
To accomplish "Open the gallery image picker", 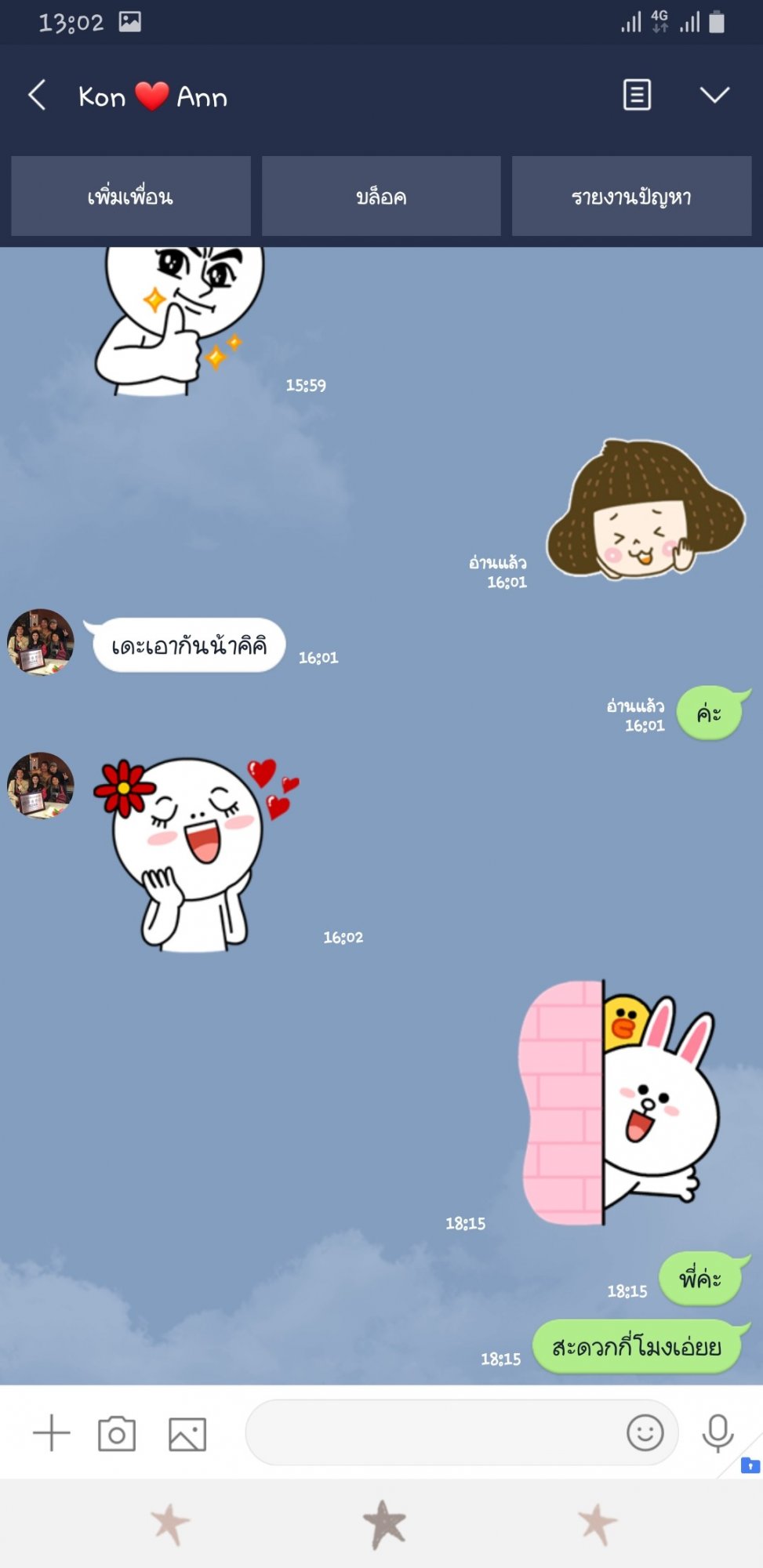I will 187,1434.
